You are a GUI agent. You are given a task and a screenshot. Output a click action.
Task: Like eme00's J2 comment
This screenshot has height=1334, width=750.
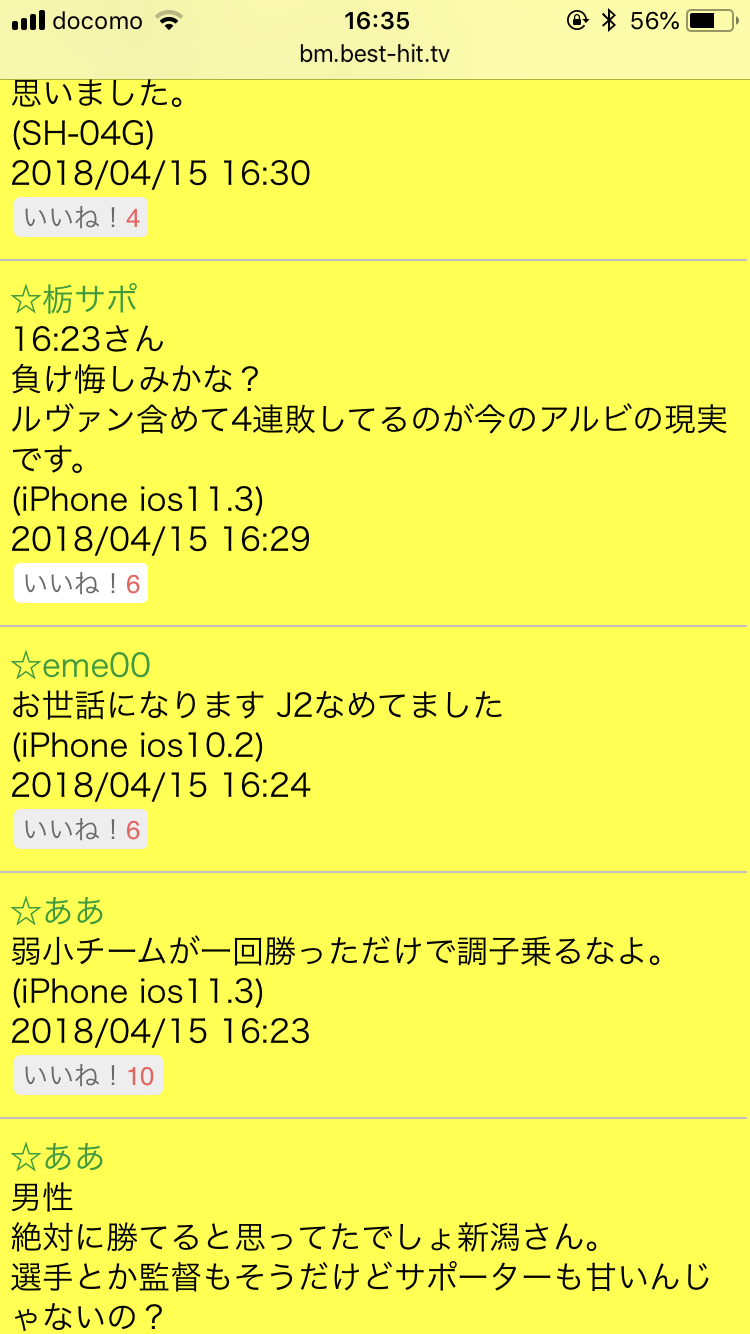coord(81,830)
